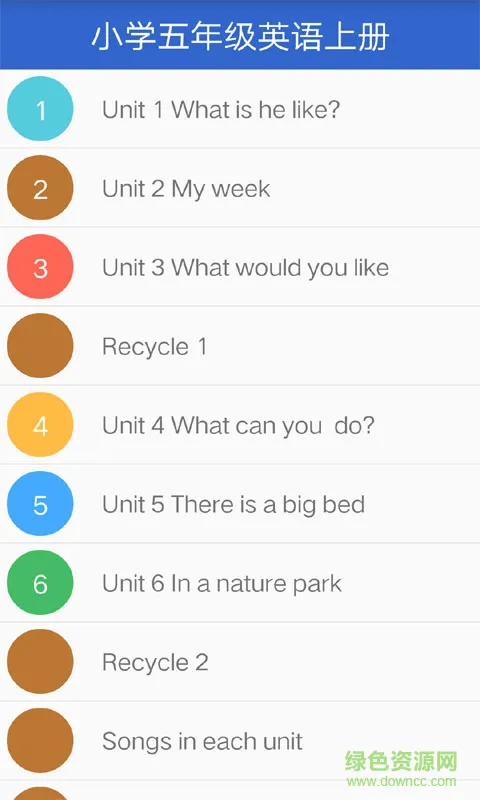Open Unit 5 There is a big bed
Viewport: 480px width, 800px height.
click(x=240, y=504)
